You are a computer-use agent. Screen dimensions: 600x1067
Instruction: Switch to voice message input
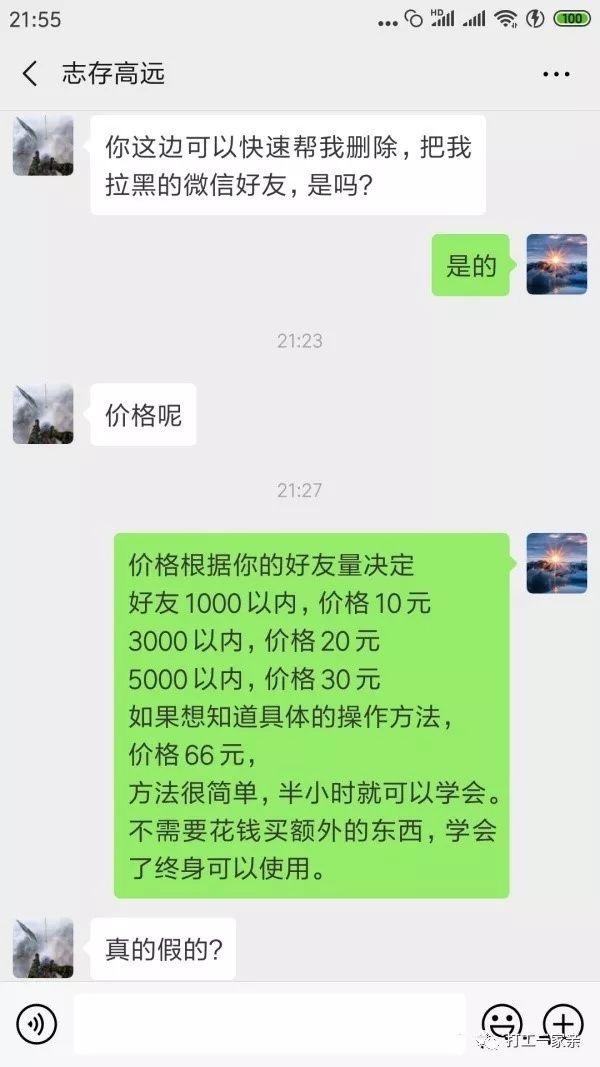click(x=37, y=1023)
